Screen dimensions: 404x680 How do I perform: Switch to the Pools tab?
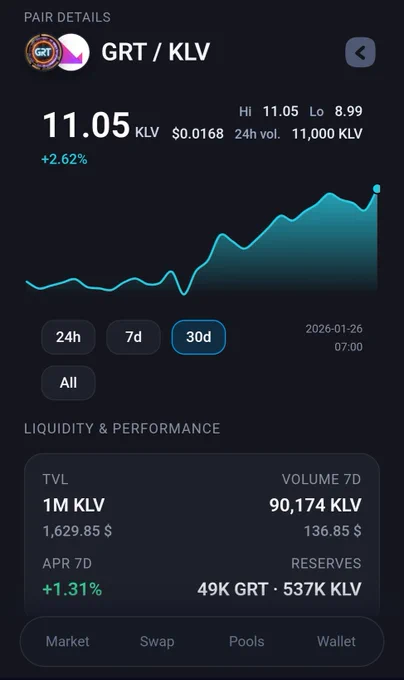tap(247, 641)
